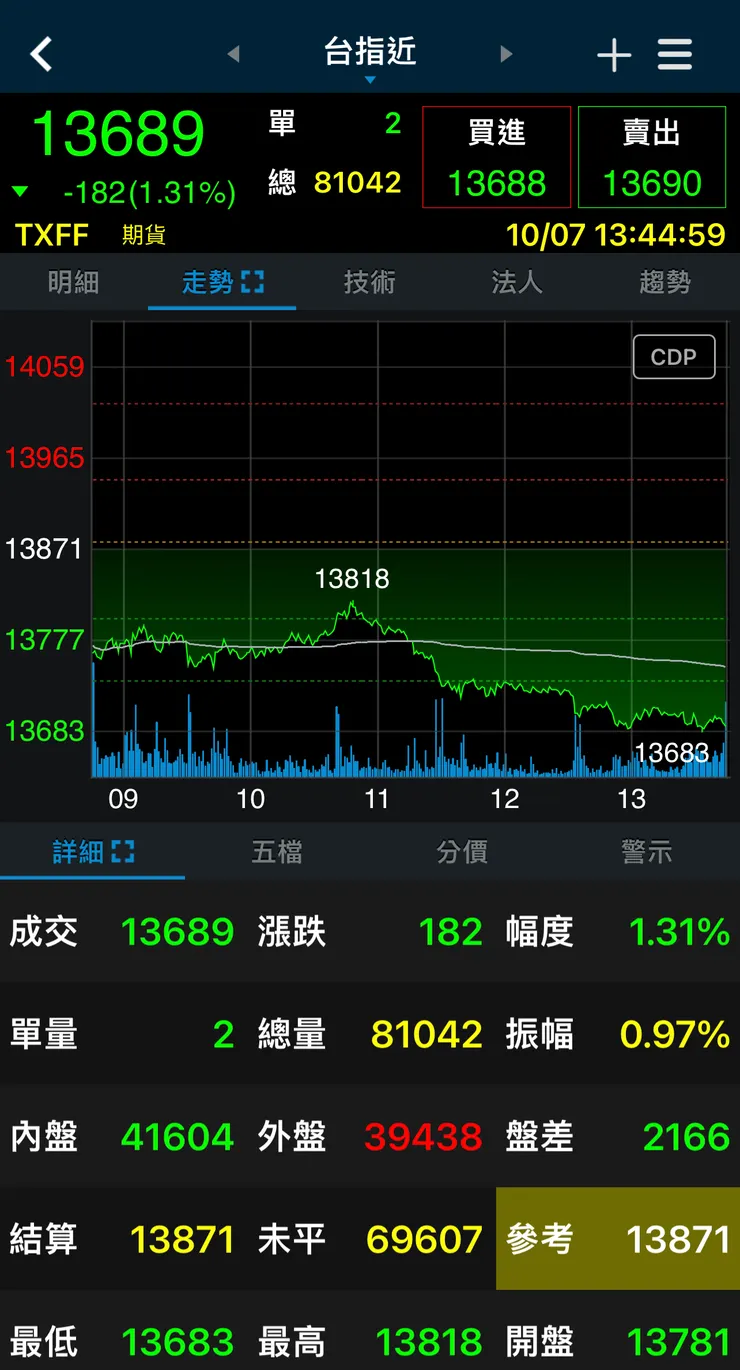Switch to the 明細 tab

74,283
